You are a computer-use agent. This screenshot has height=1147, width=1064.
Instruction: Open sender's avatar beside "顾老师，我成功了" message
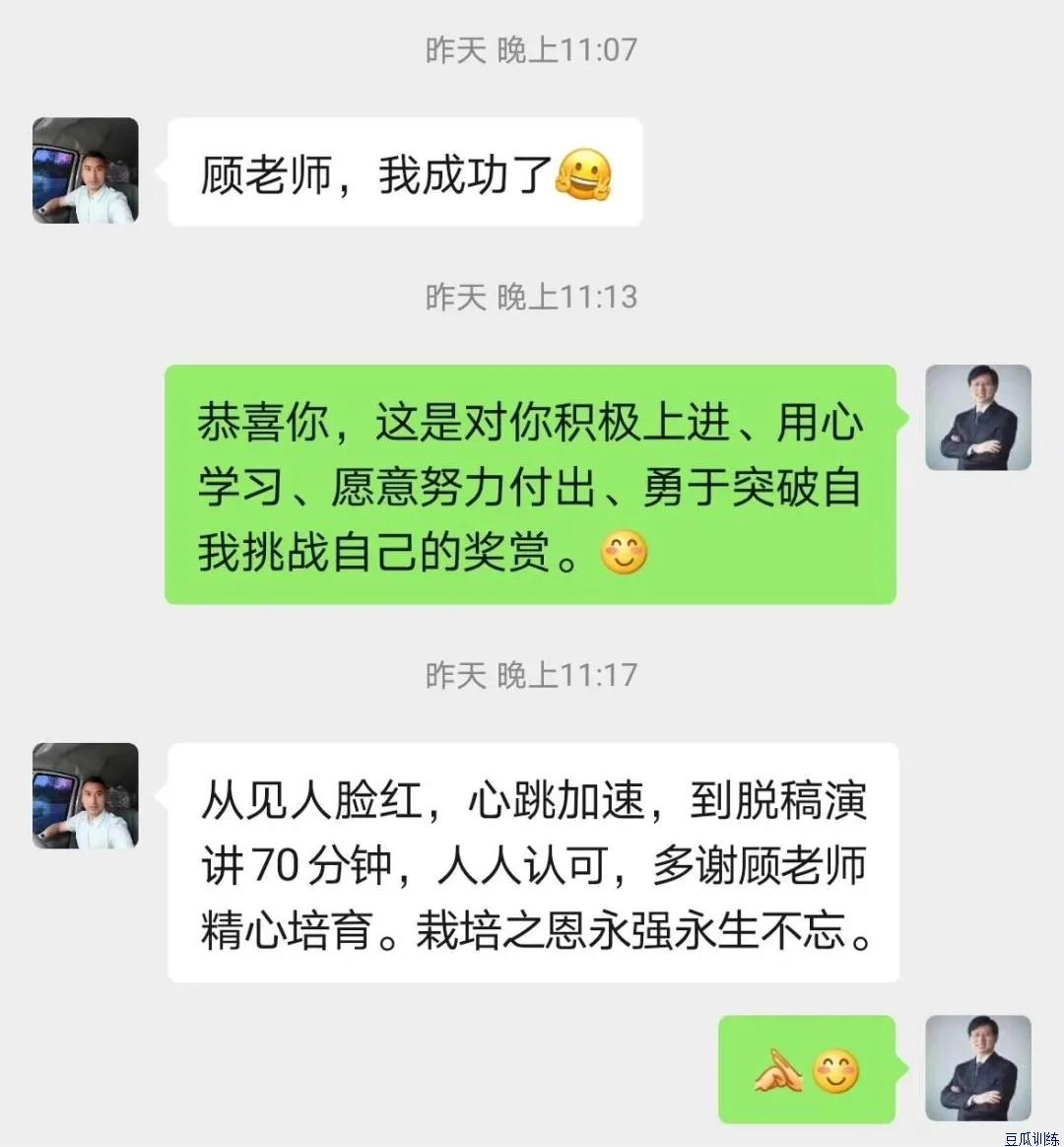[x=86, y=170]
